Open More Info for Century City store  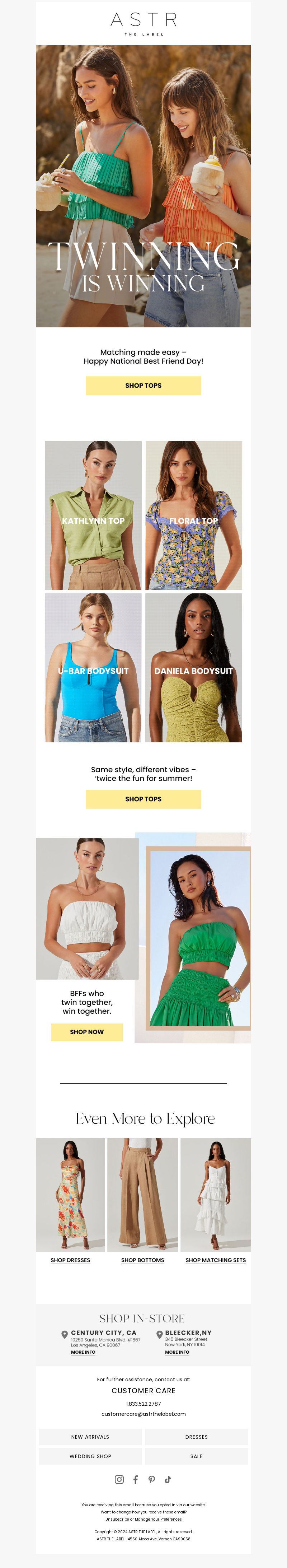(83, 1352)
